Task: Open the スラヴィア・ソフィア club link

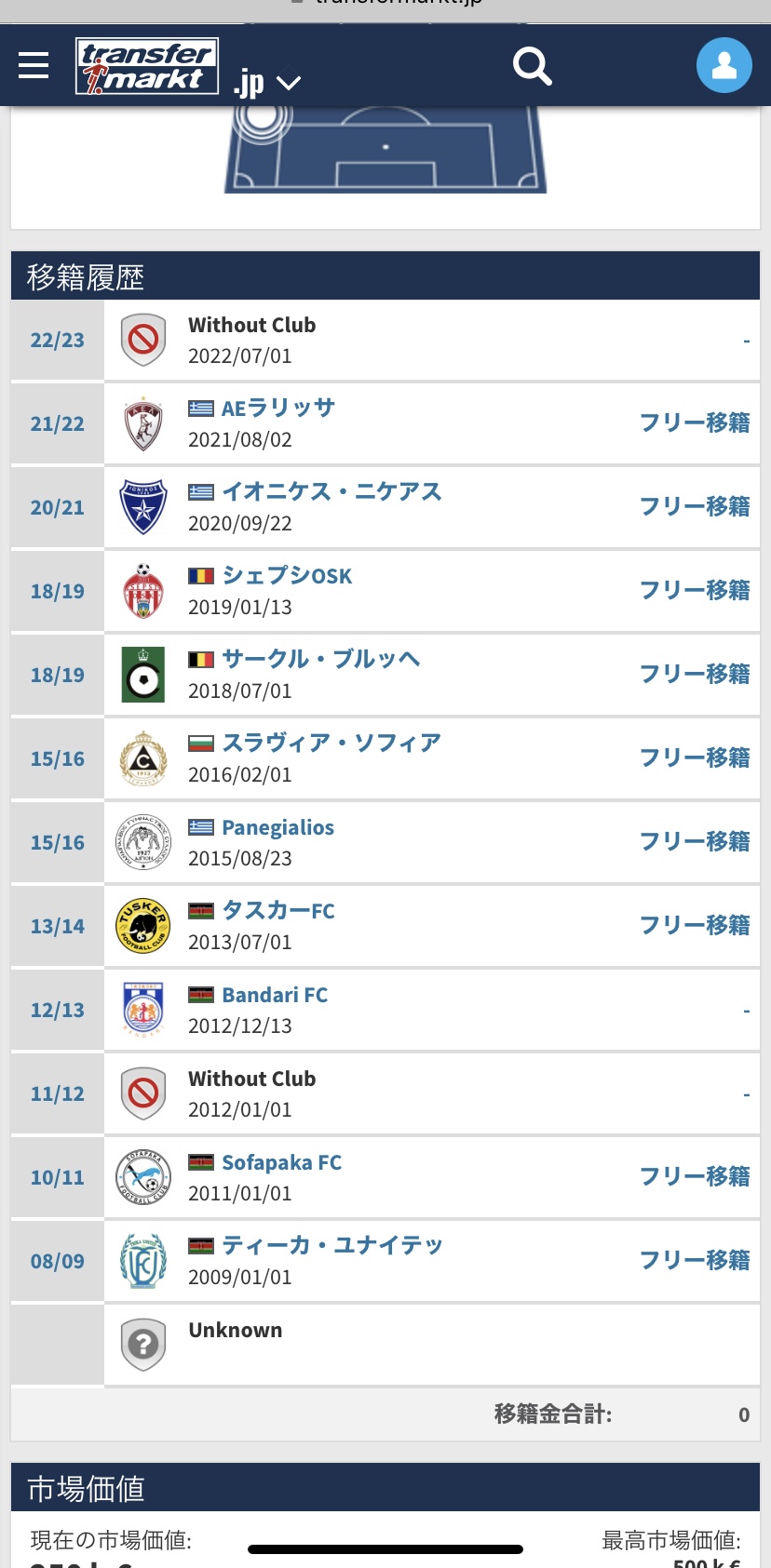Action: tap(331, 743)
